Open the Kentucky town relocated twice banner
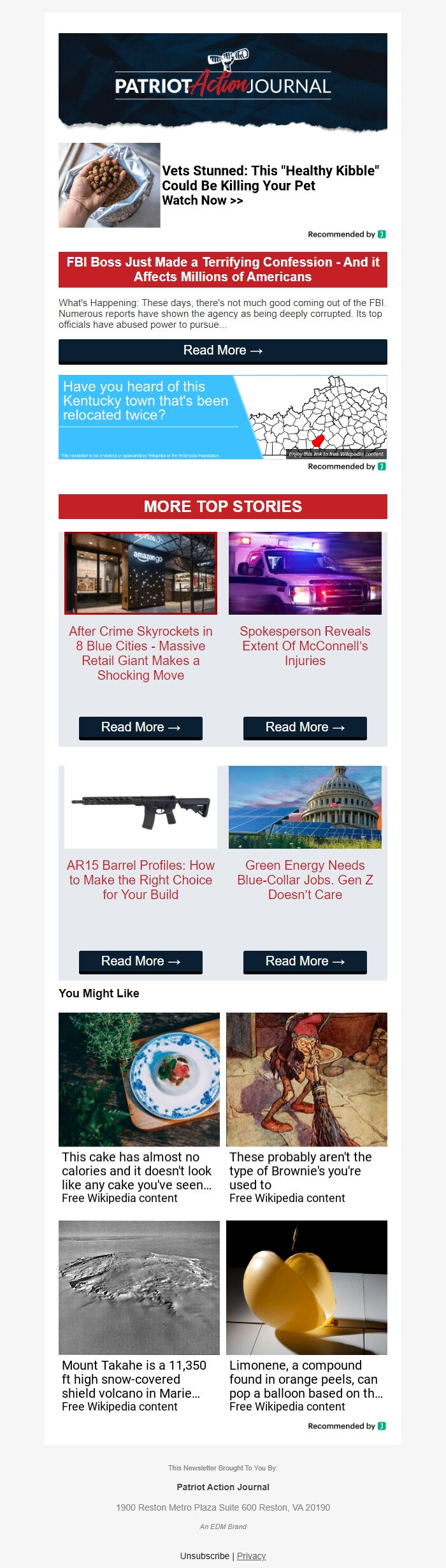446x1568 pixels. [223, 417]
